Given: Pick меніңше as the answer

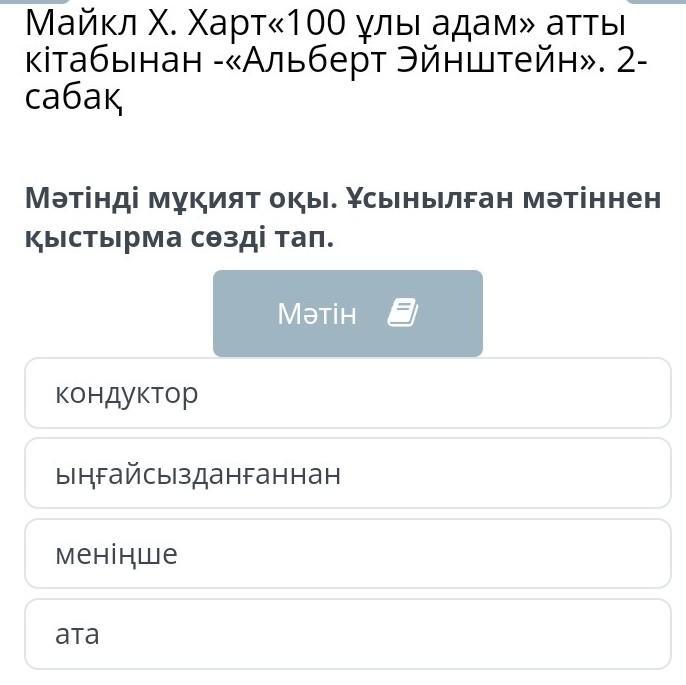Looking at the screenshot, I should 347,554.
